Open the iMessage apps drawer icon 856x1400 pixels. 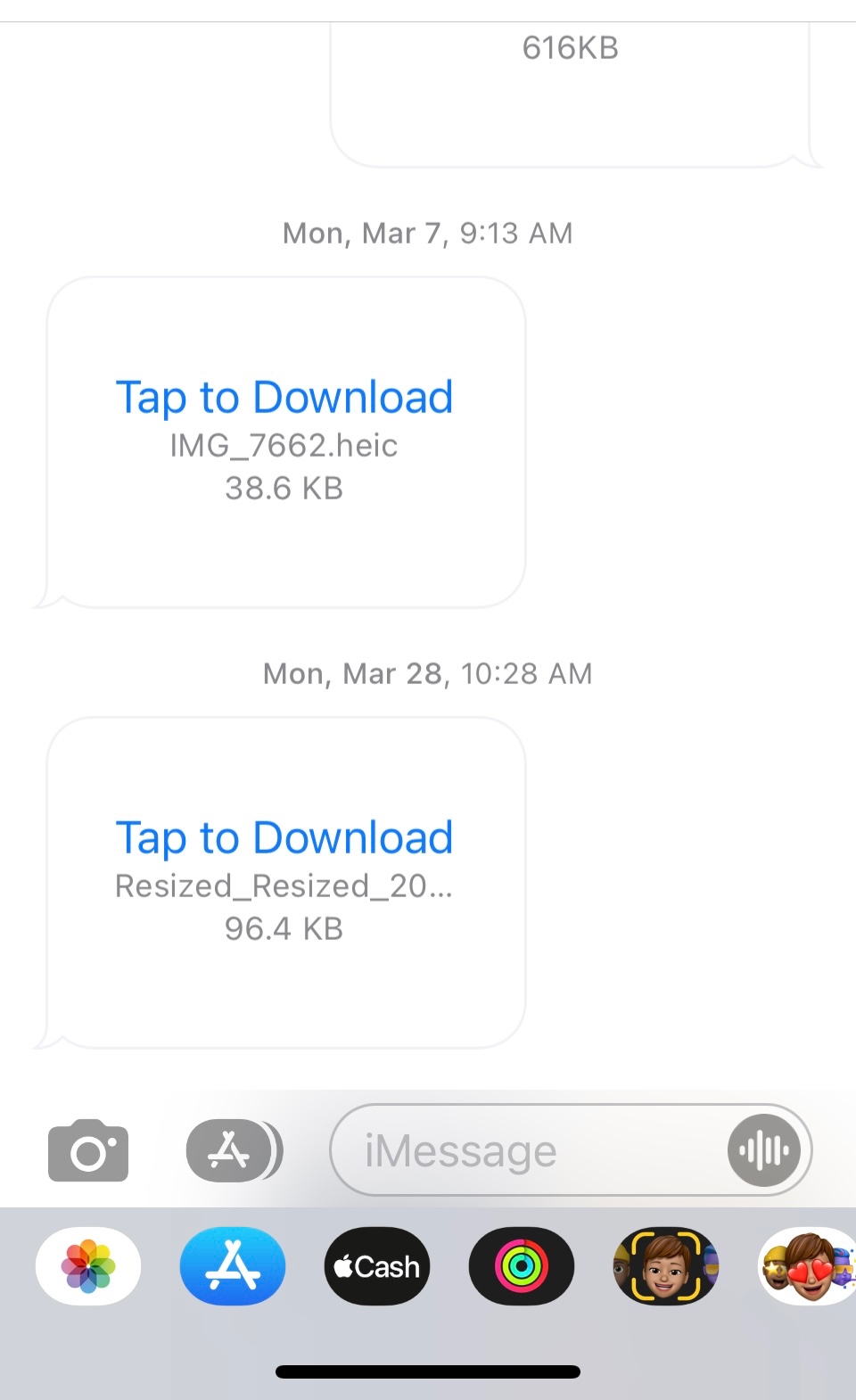pyautogui.click(x=234, y=1150)
